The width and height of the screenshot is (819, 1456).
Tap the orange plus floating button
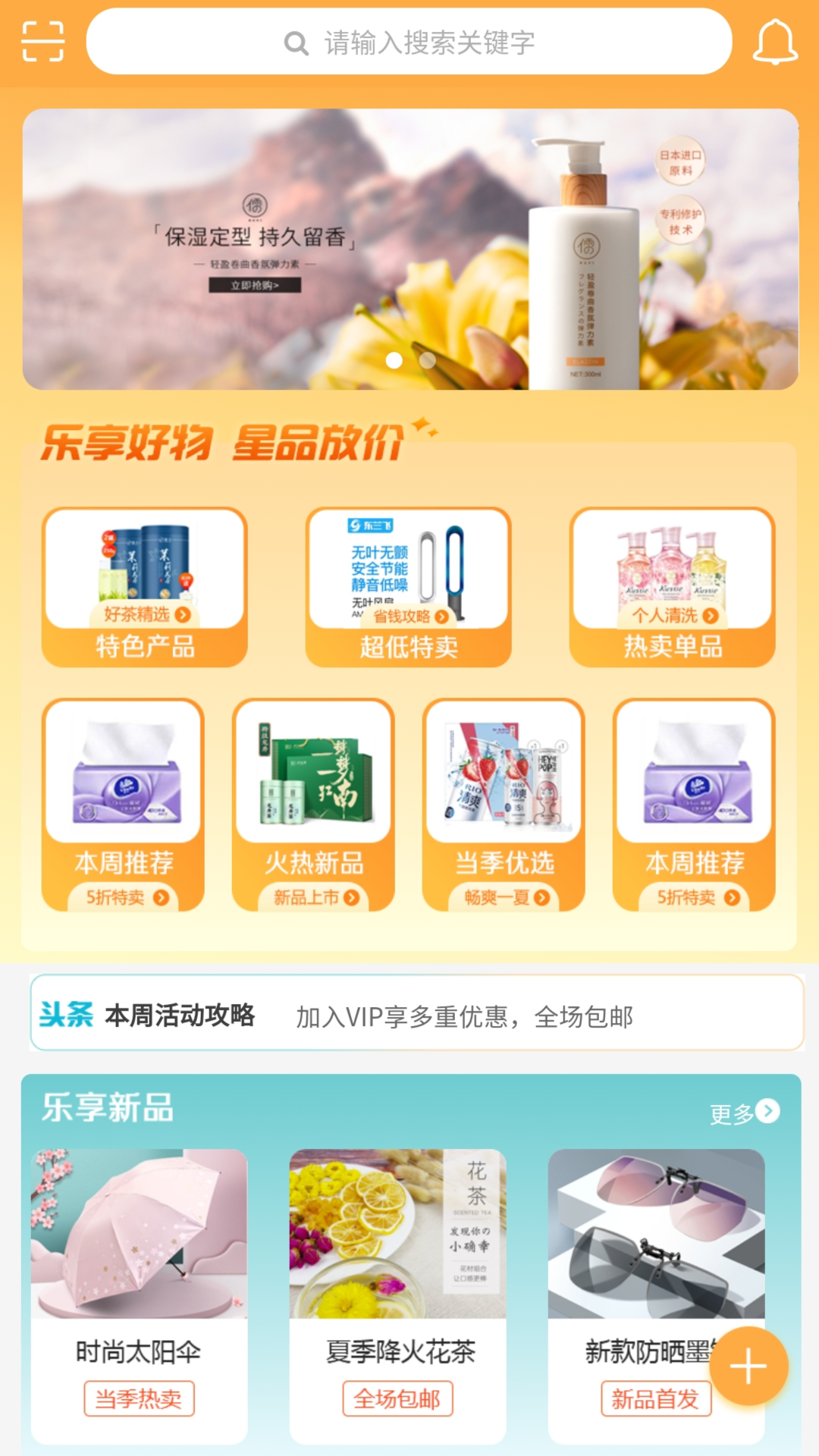pos(748,1367)
